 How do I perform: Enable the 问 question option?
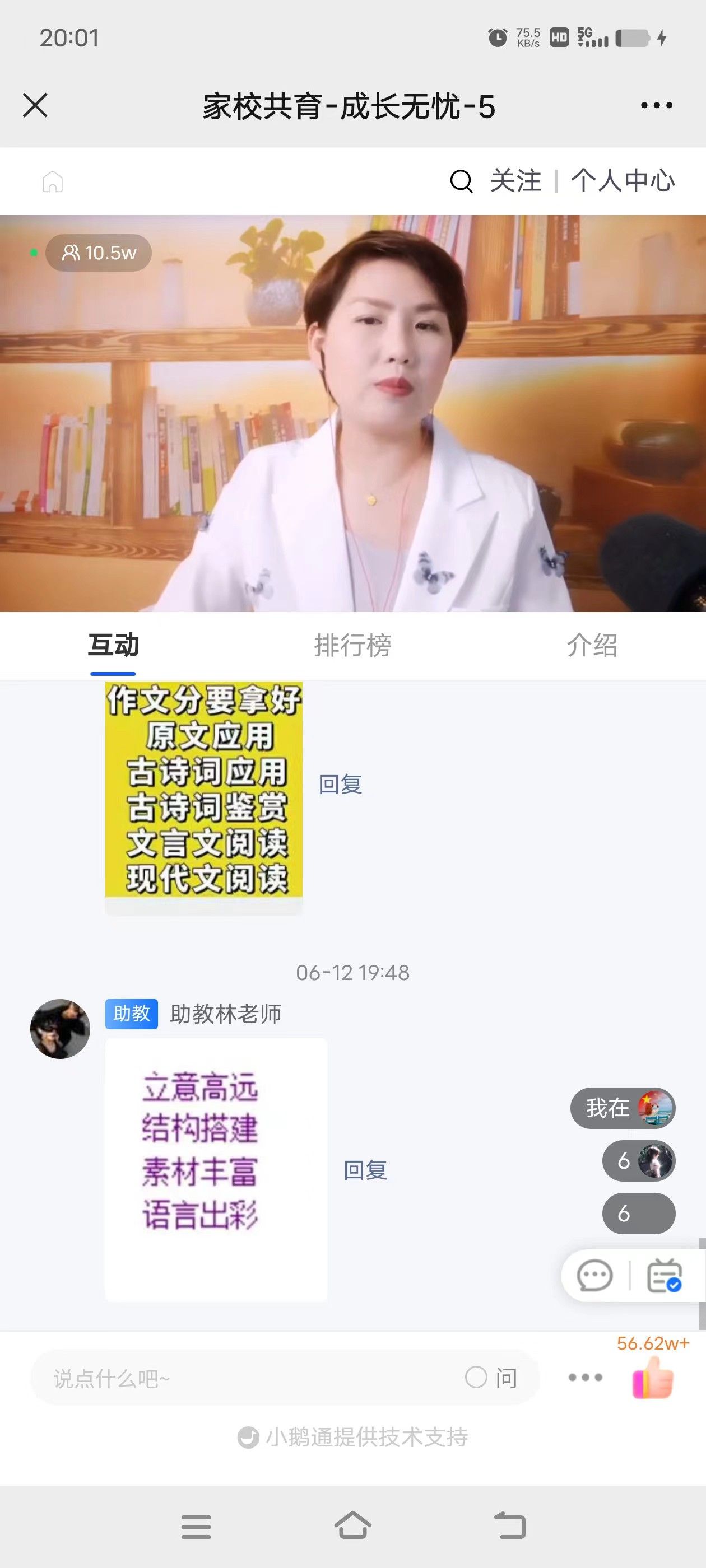(491, 1378)
